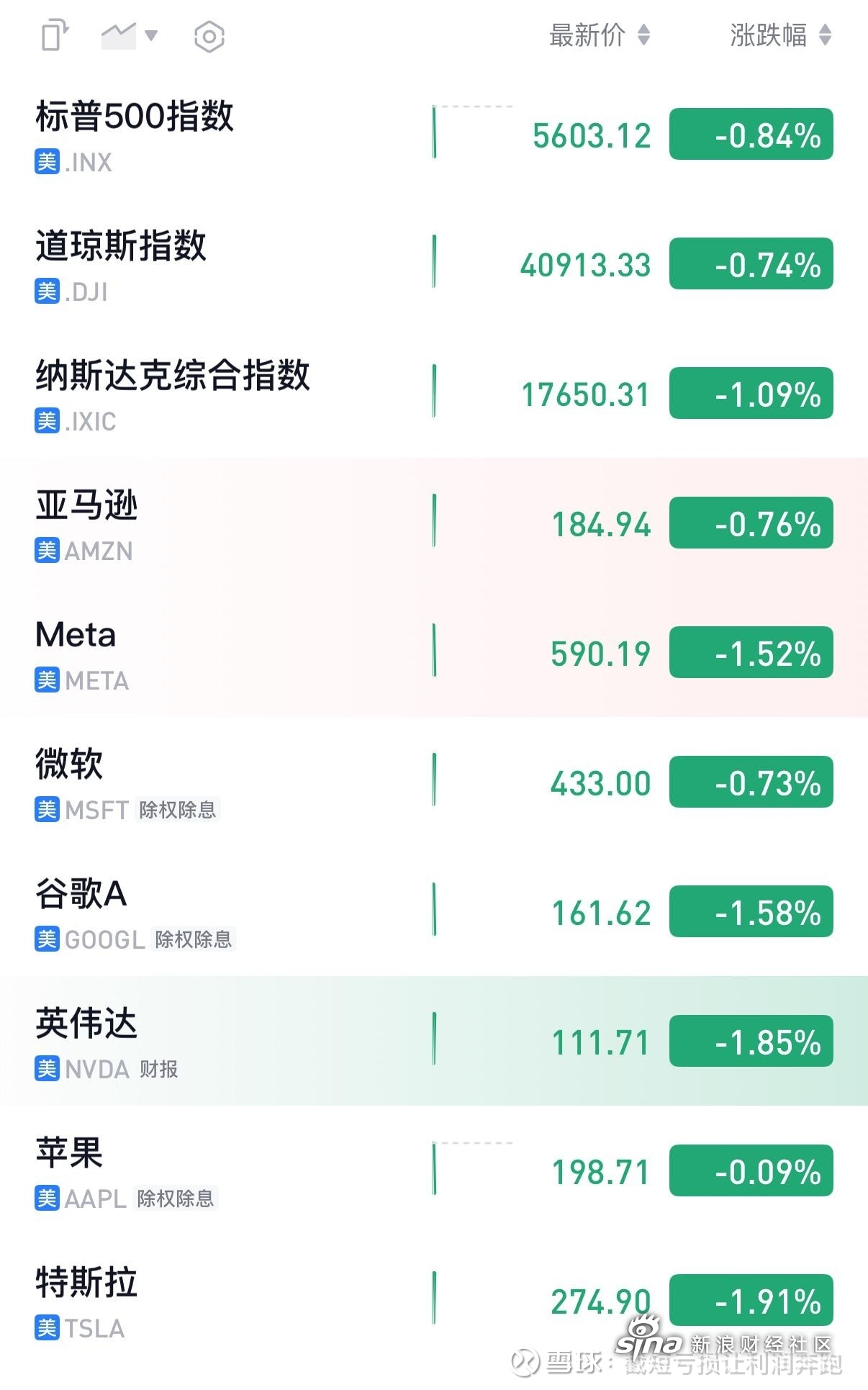Toggle 英伟达 change badge -1.85%
This screenshot has height=1390, width=868.
click(x=751, y=1041)
